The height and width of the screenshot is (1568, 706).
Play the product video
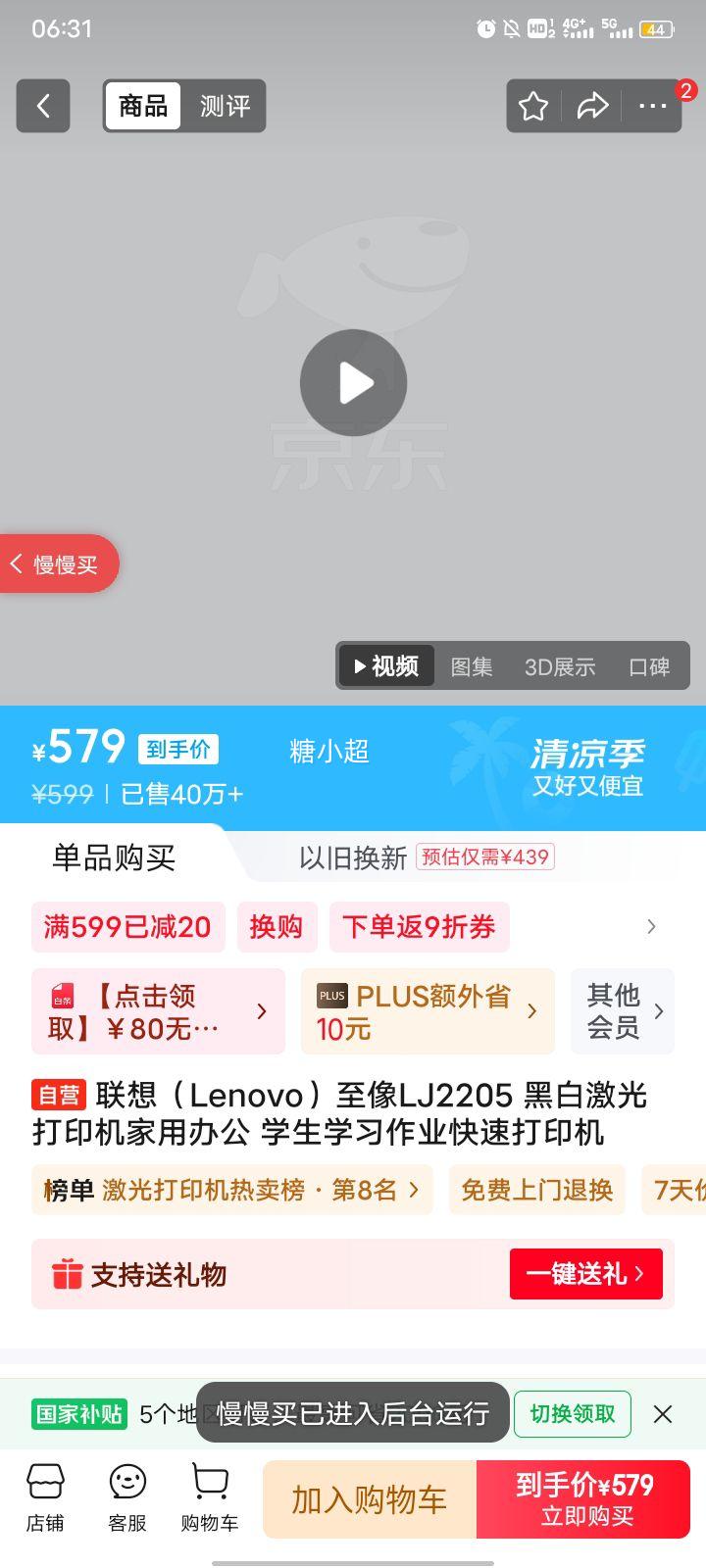pyautogui.click(x=353, y=383)
